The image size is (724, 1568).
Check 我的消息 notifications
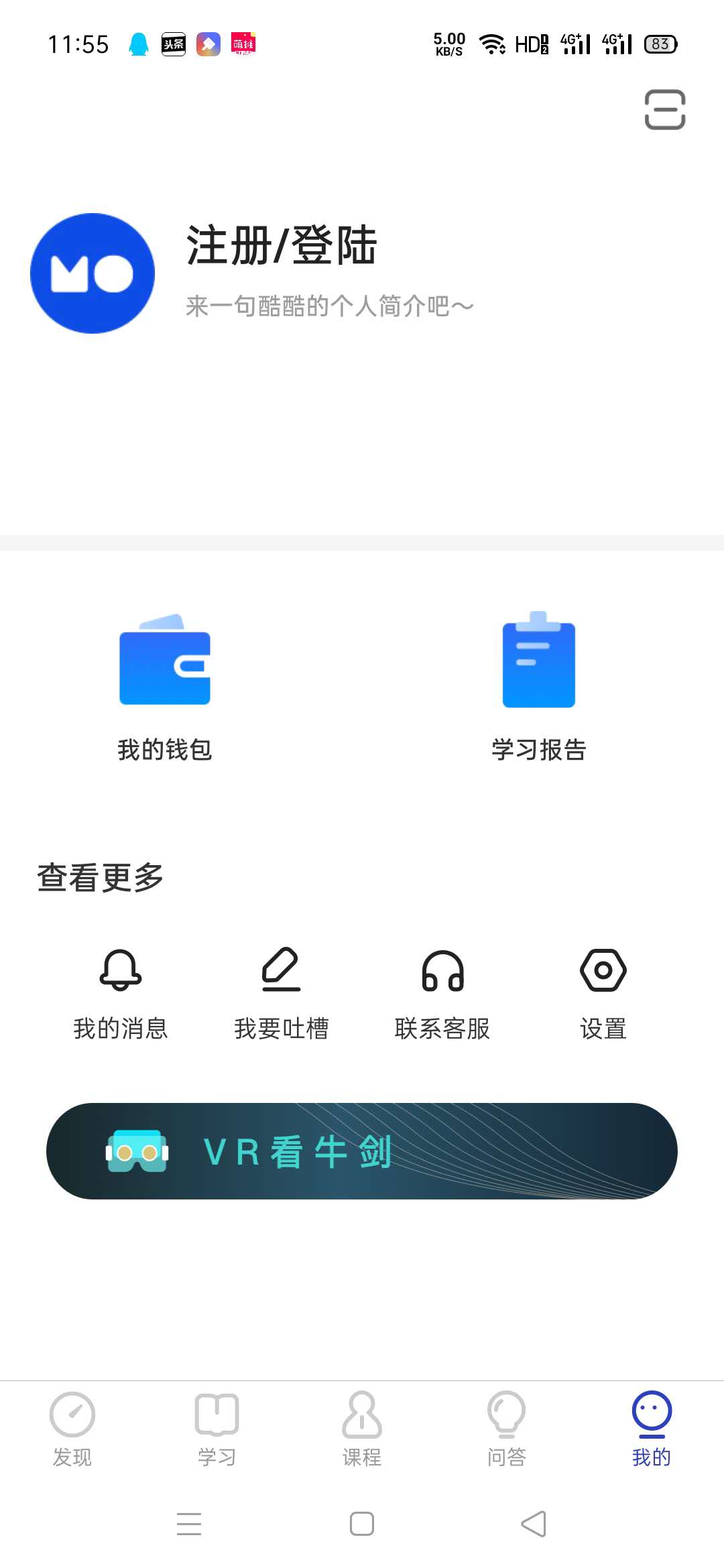tap(121, 993)
